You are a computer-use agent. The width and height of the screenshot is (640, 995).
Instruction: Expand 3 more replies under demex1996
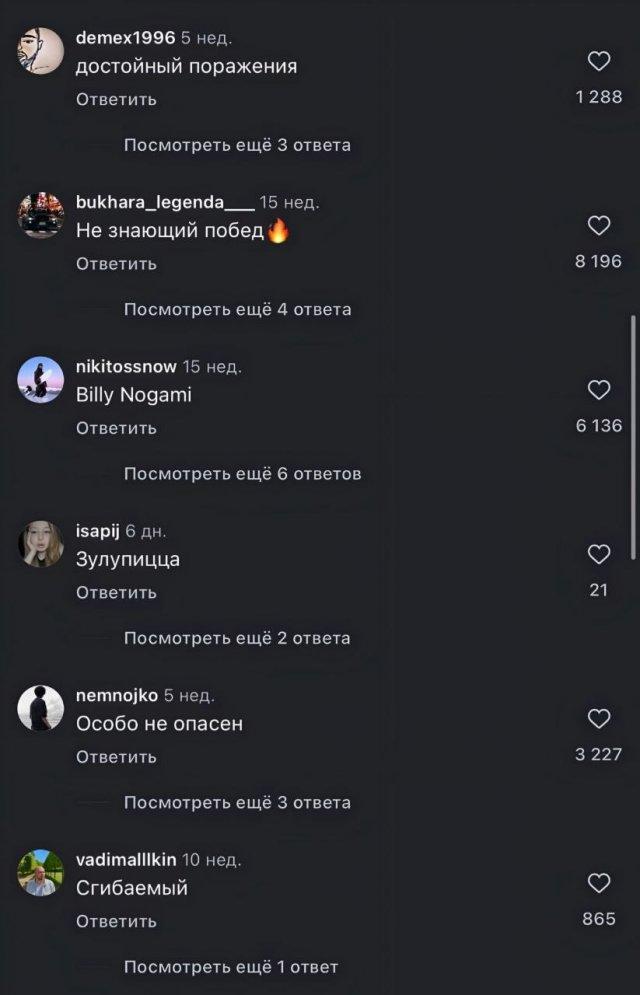click(x=237, y=146)
